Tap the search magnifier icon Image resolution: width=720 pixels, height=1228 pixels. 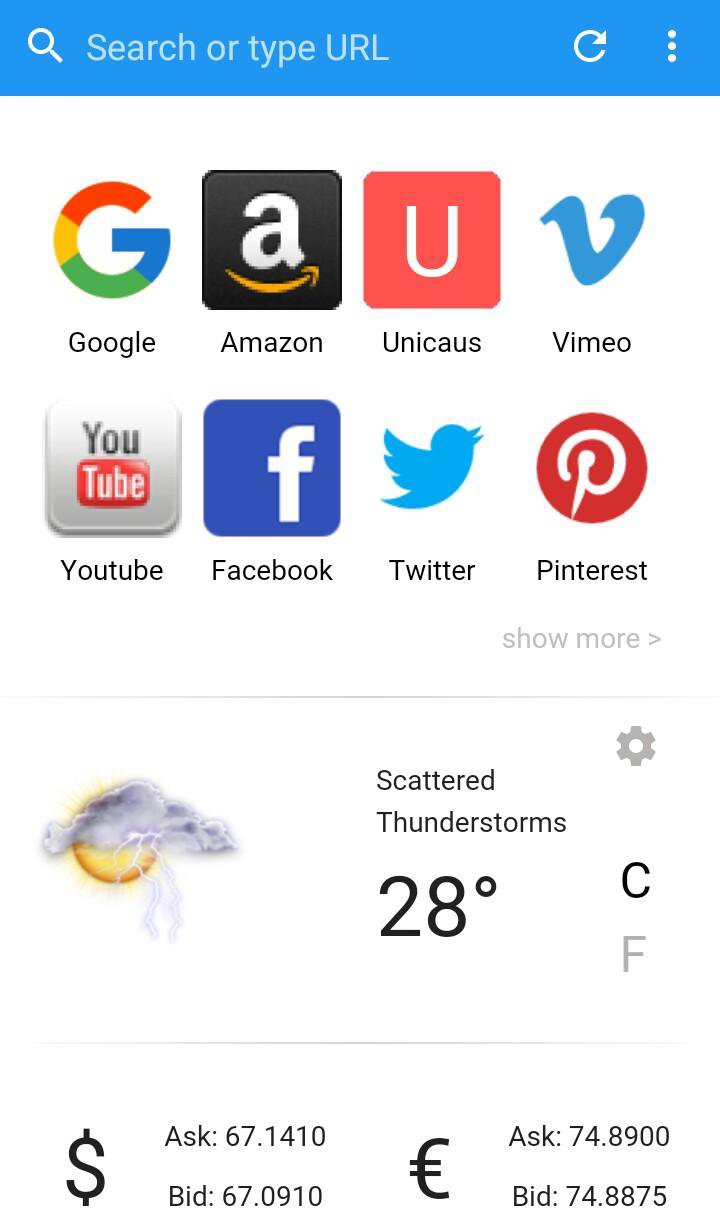[45, 47]
